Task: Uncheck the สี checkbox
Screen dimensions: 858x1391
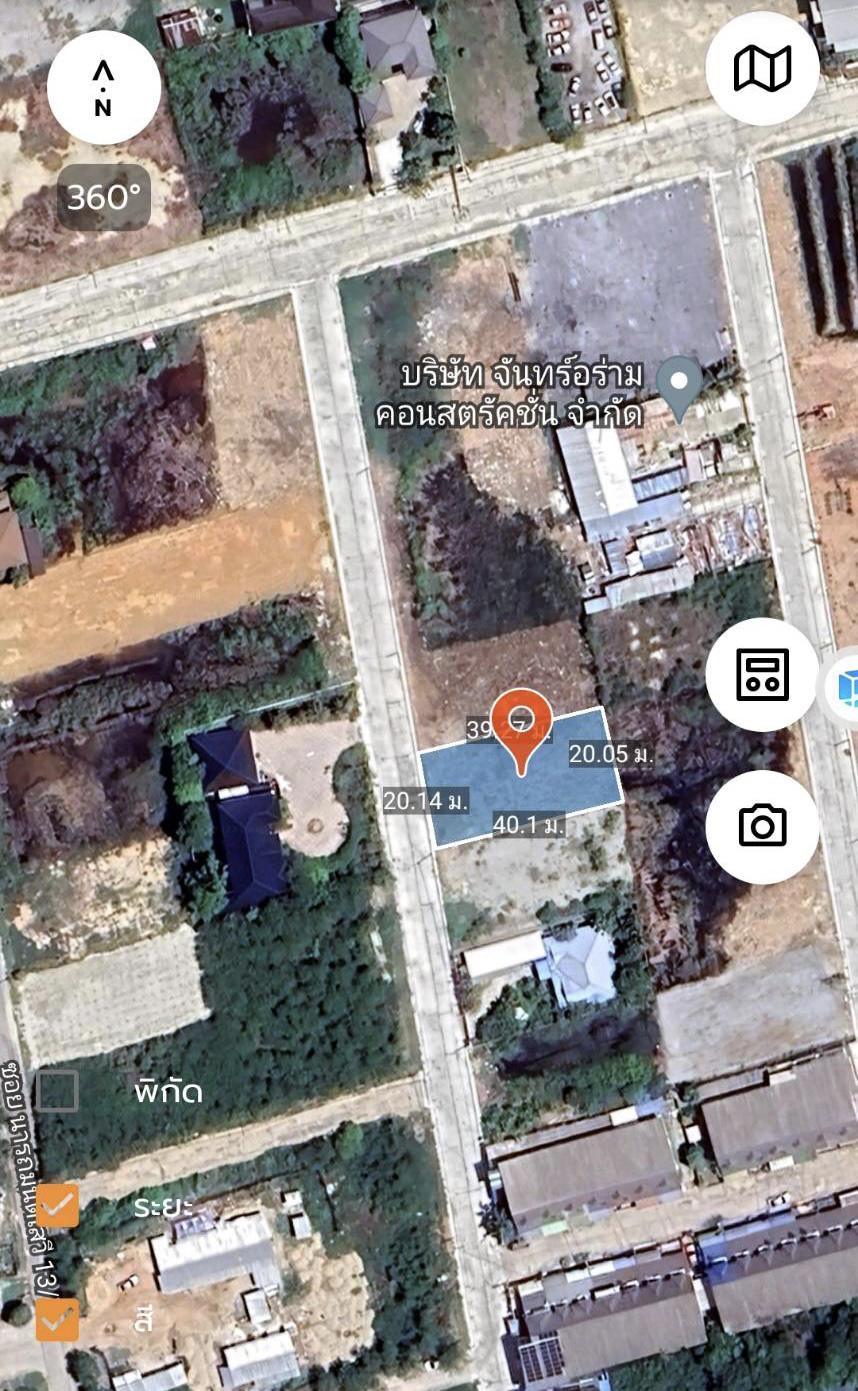Action: [57, 1320]
